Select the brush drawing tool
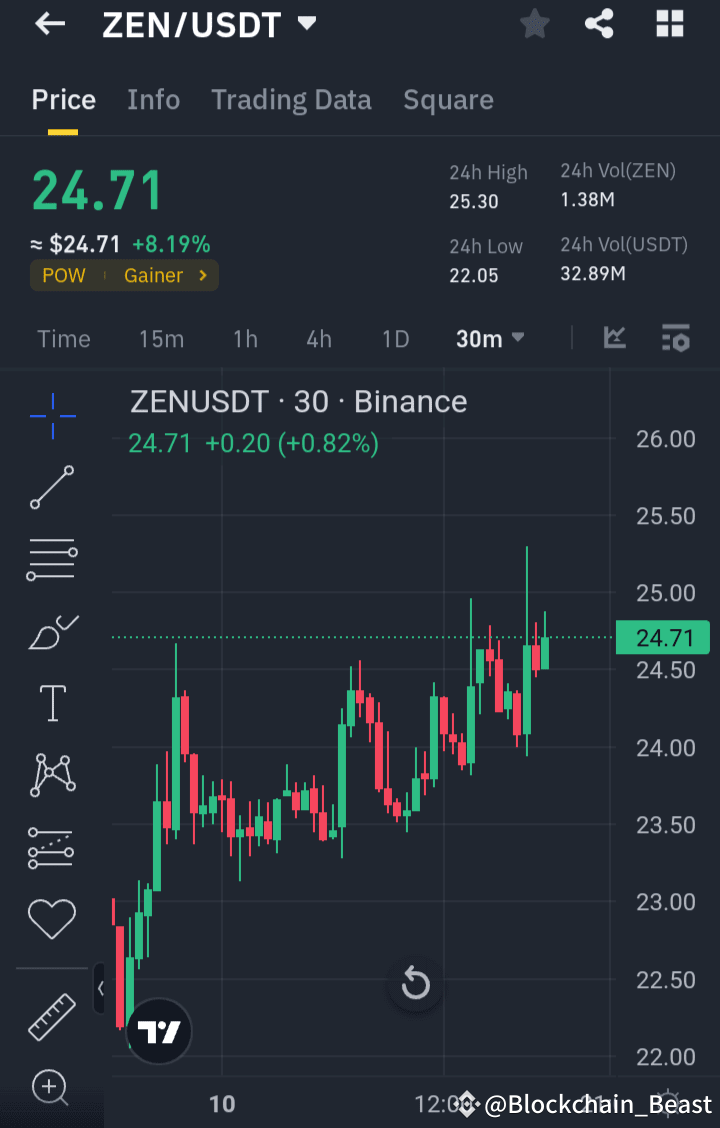Screen dimensions: 720x1128 click(x=51, y=631)
